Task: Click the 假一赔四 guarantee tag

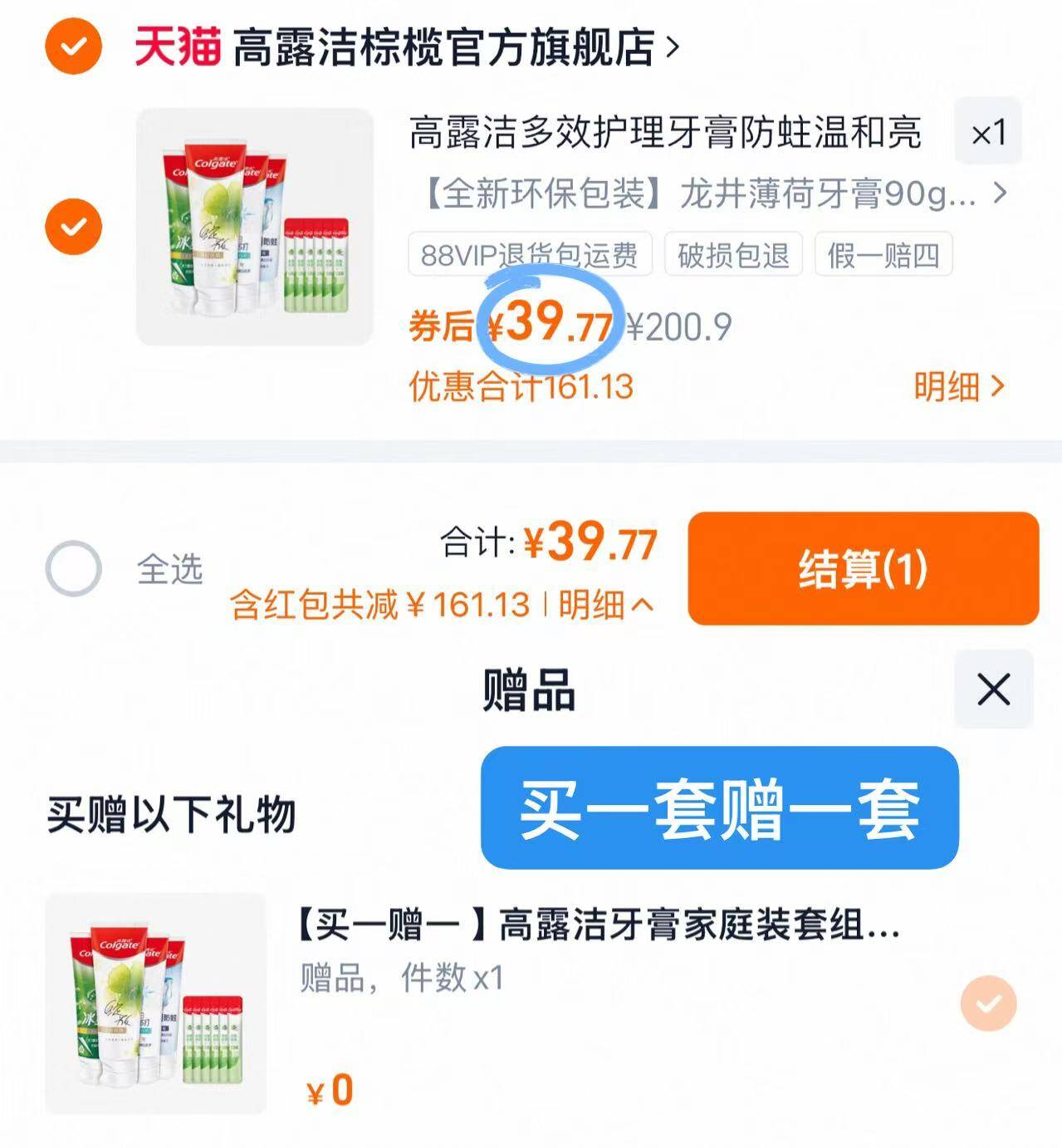Action: (882, 256)
